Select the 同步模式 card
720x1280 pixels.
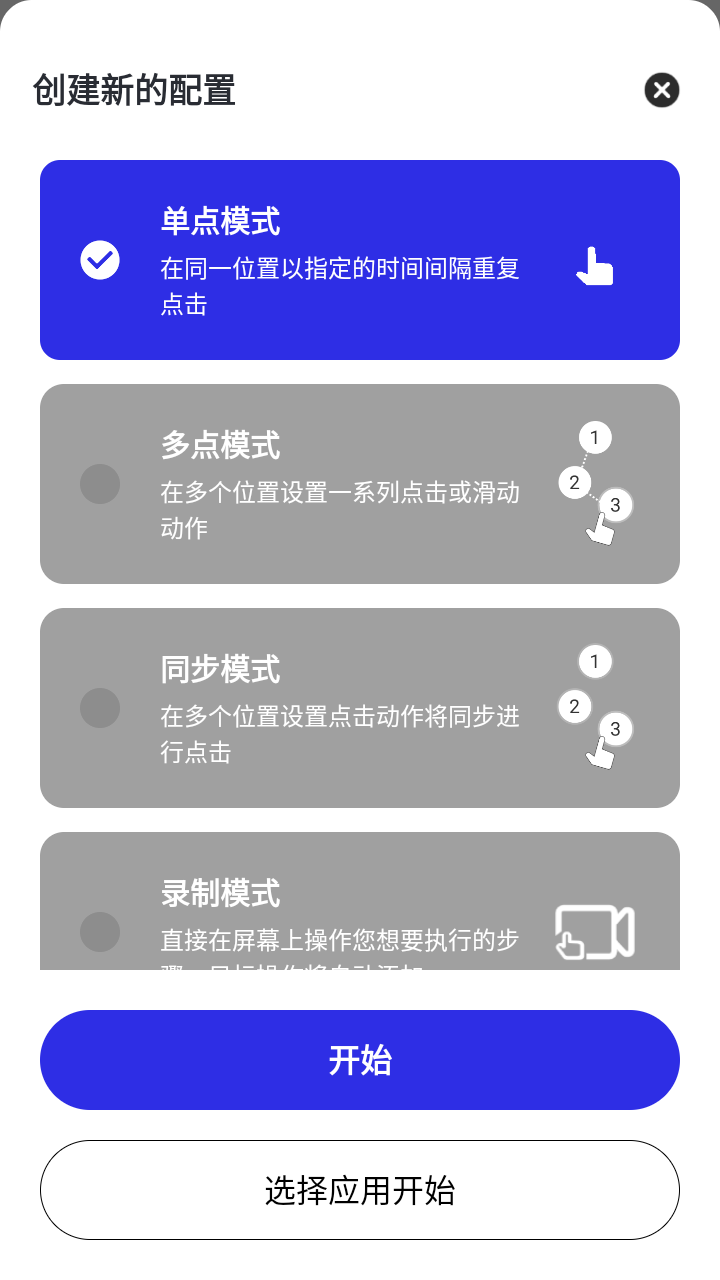click(360, 707)
